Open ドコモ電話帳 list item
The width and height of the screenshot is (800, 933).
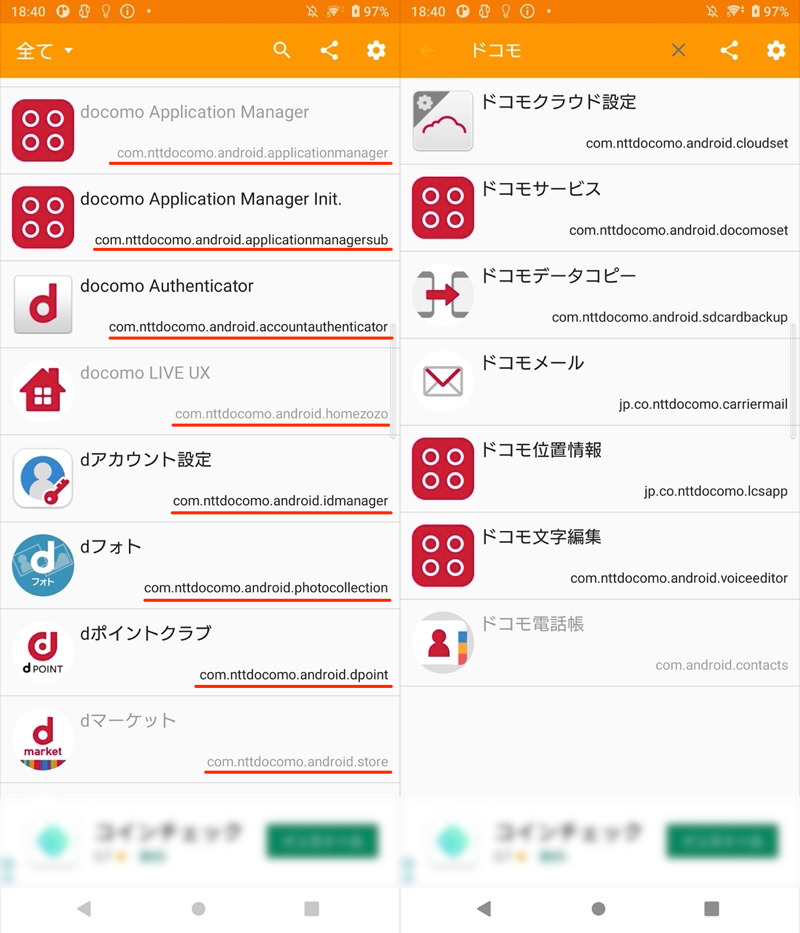click(600, 643)
